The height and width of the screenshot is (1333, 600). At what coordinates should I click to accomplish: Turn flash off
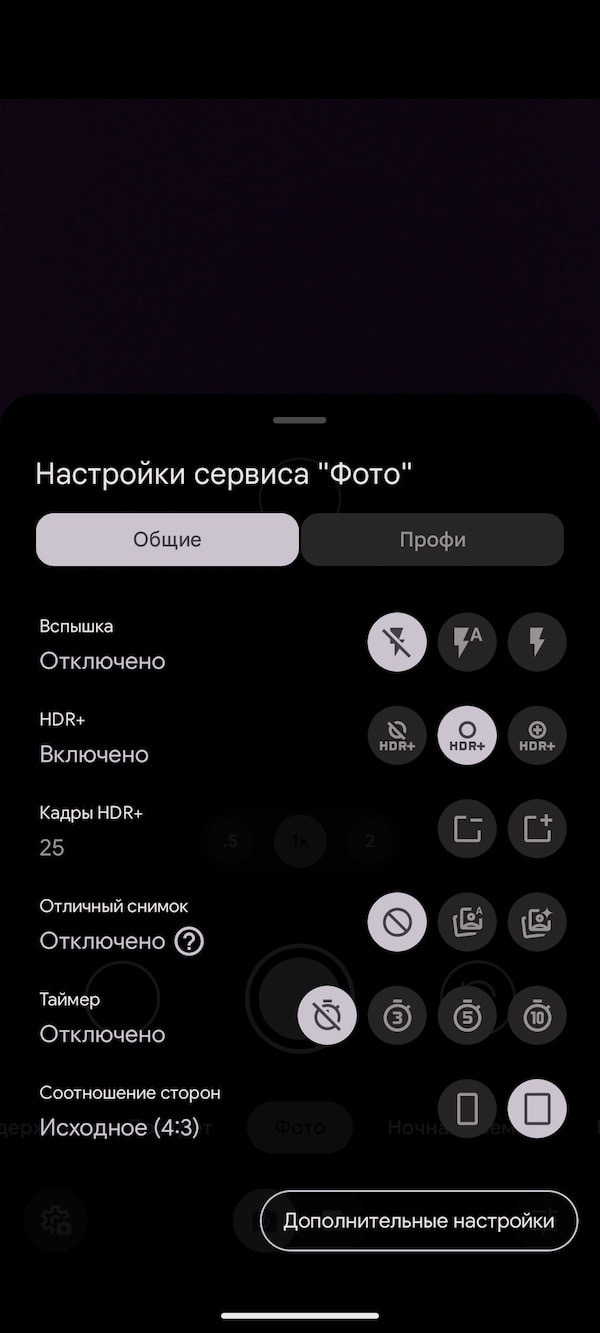[x=397, y=642]
